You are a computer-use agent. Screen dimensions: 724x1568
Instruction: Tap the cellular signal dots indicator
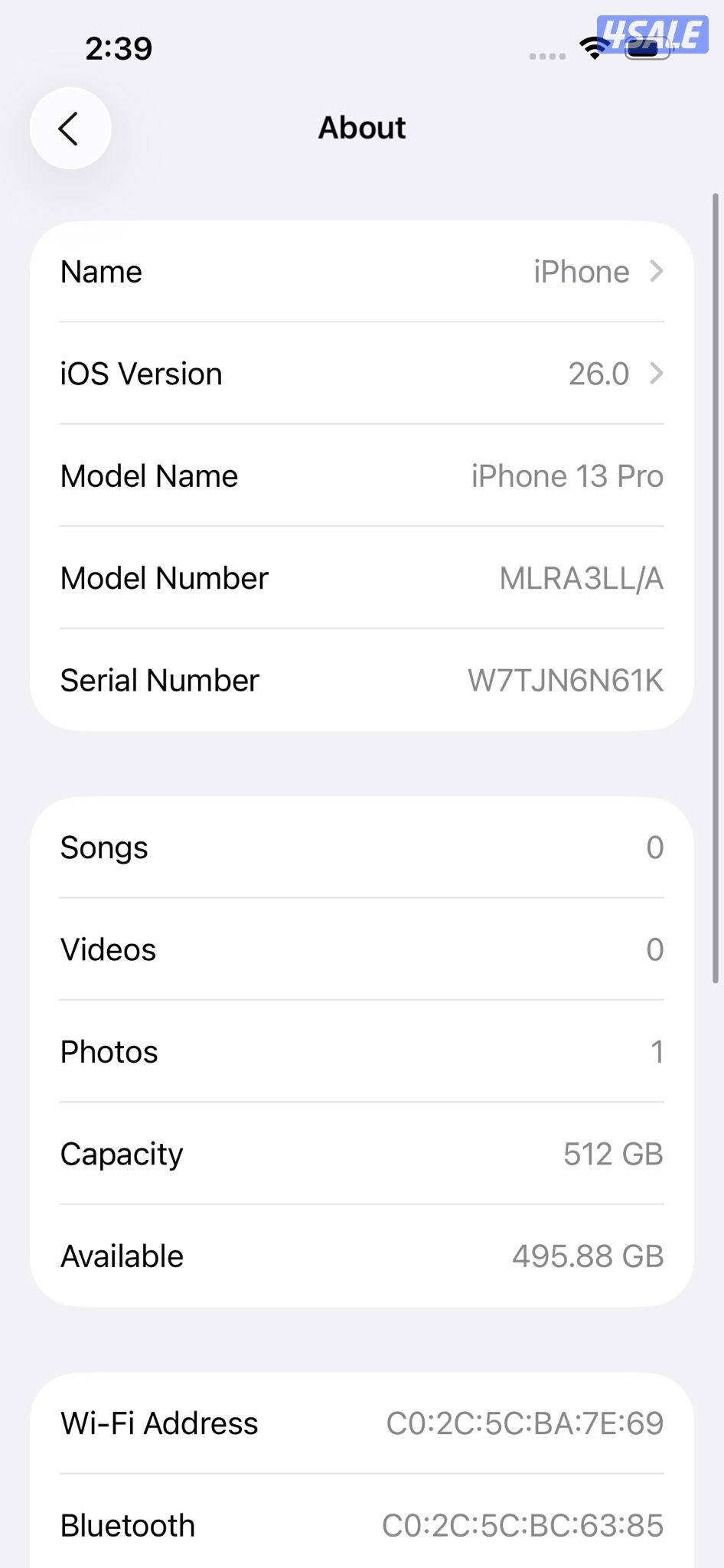click(548, 57)
